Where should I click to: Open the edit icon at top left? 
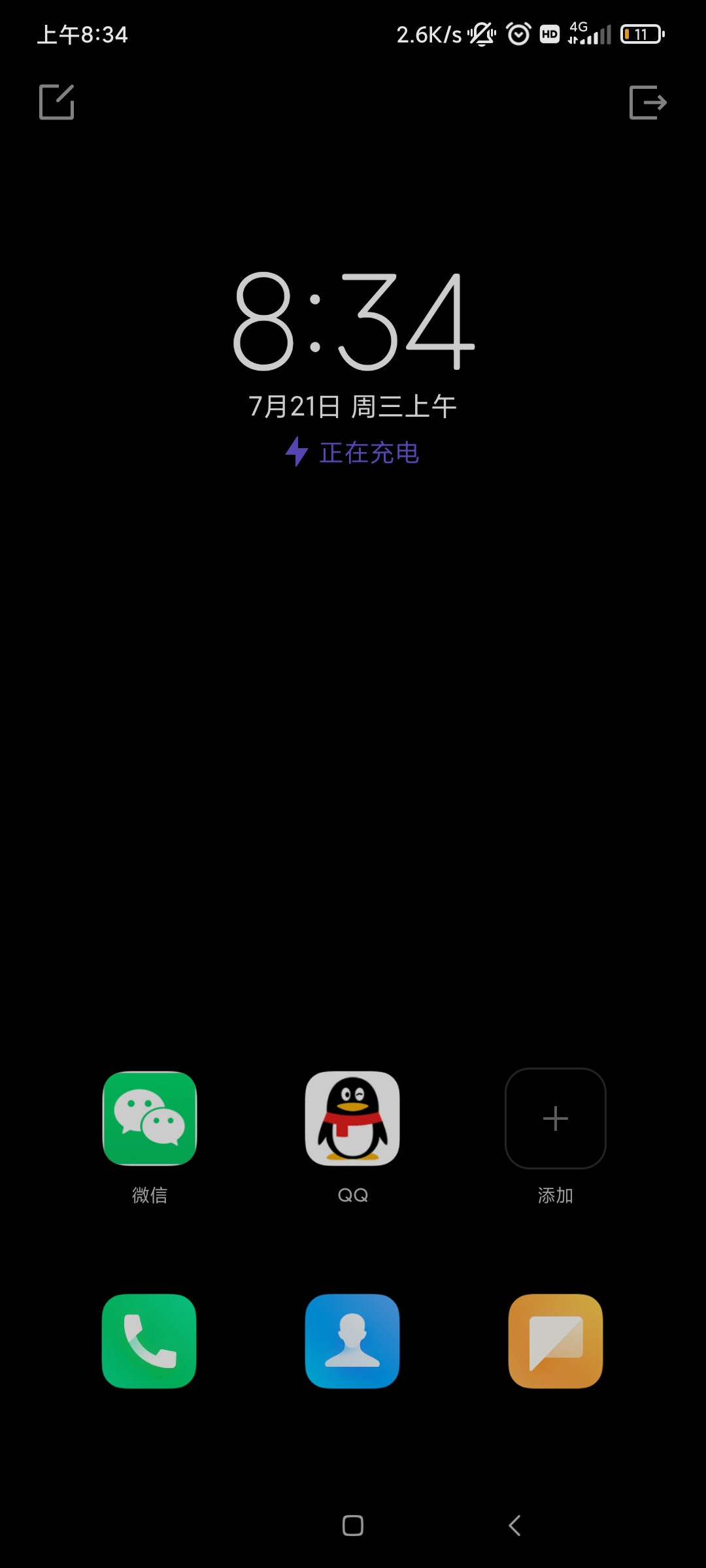point(57,102)
